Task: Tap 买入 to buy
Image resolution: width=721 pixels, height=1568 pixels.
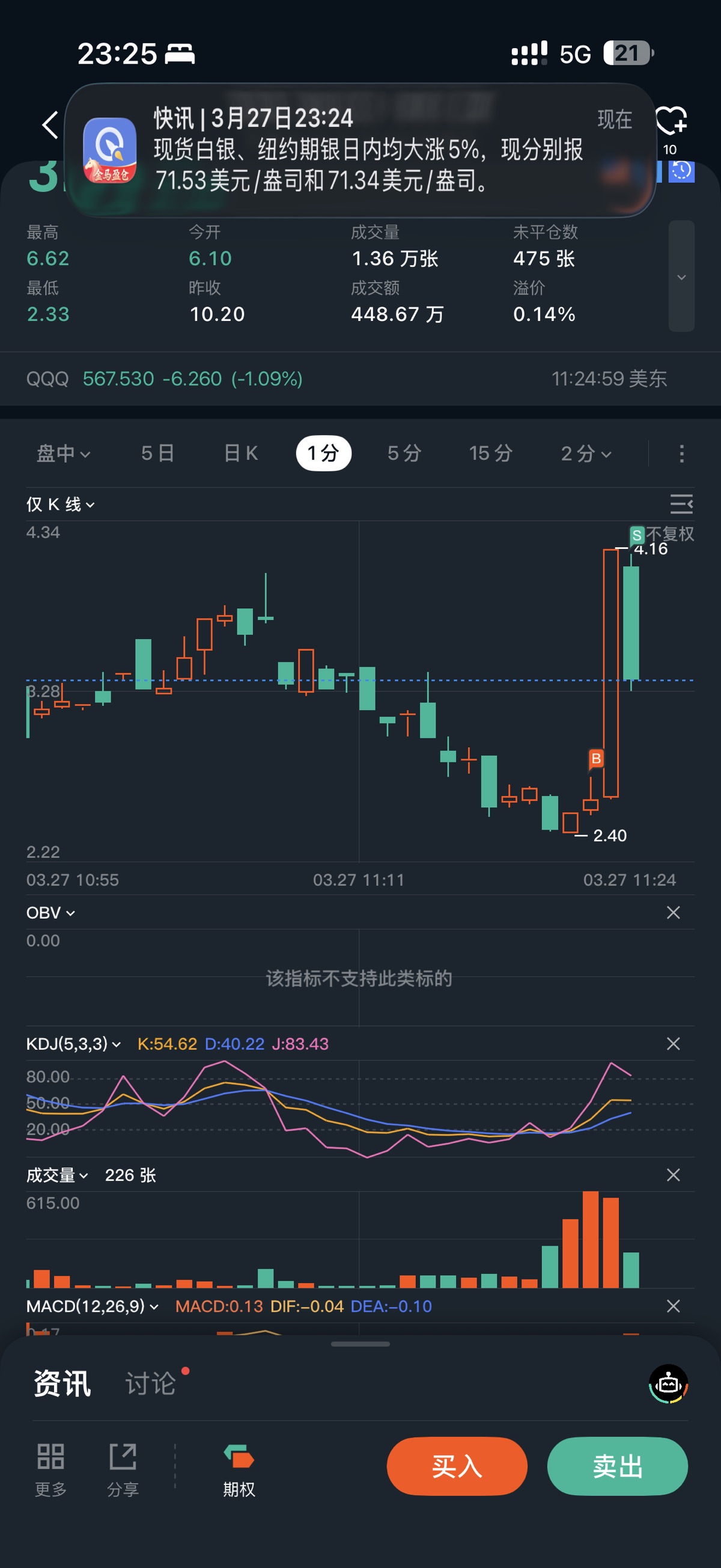Action: click(456, 1466)
